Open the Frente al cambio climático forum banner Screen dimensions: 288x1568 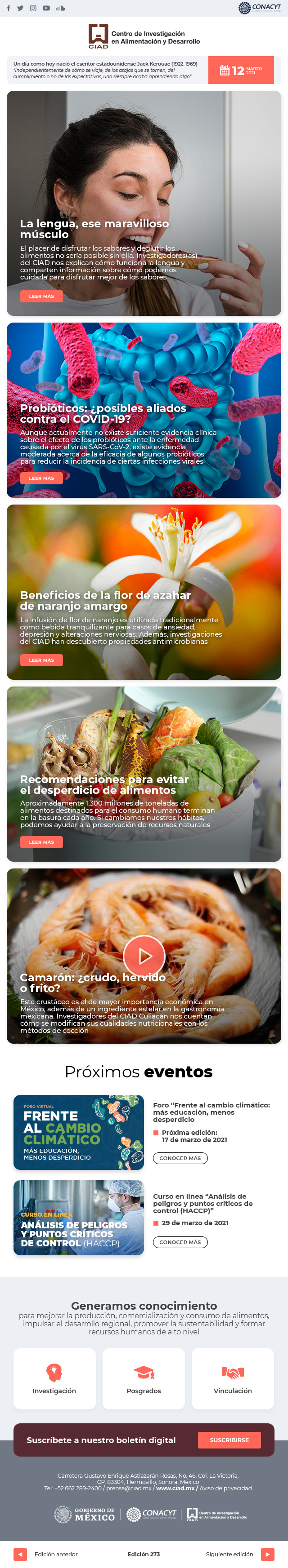point(79,1132)
